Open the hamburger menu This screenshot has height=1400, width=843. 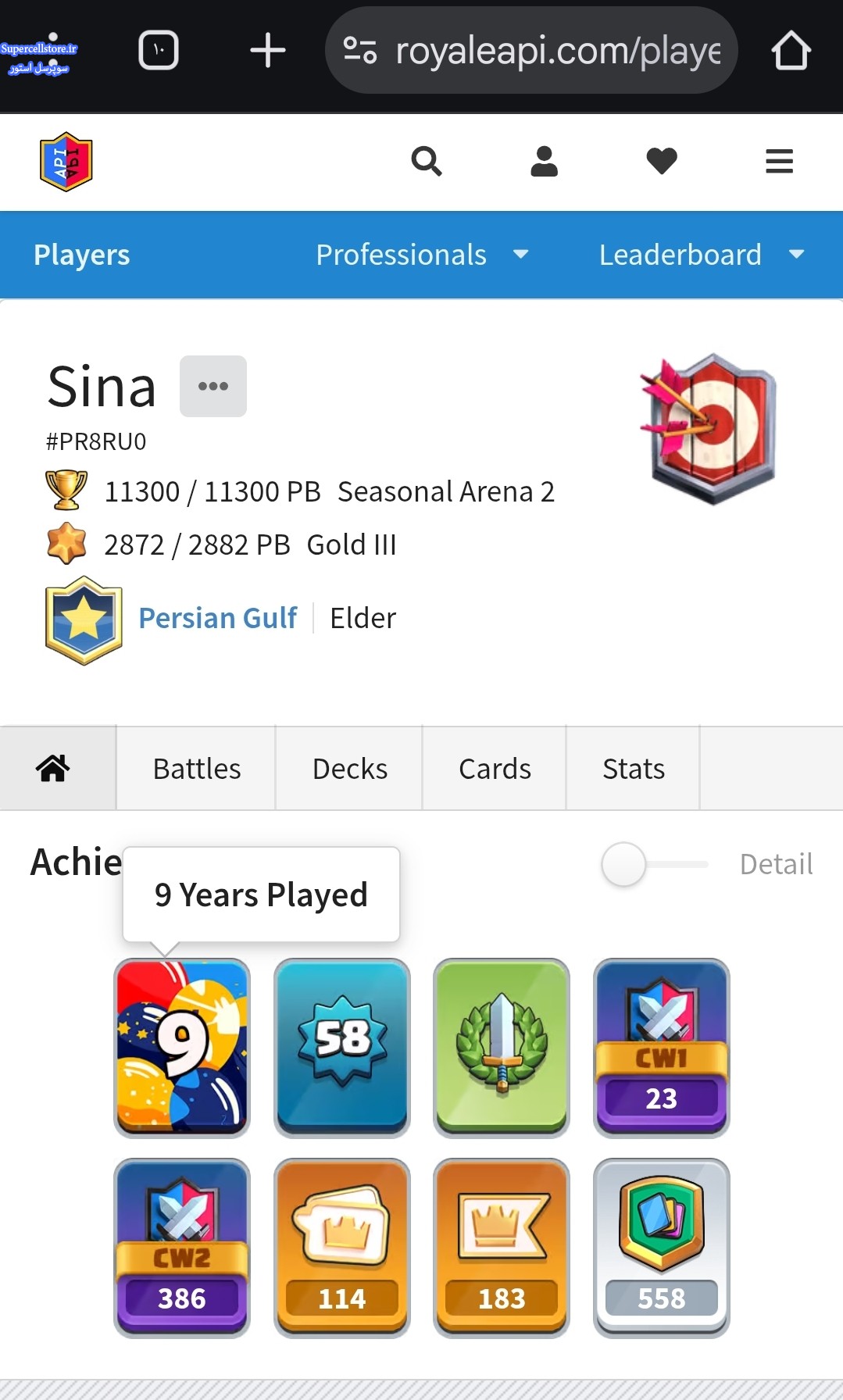[779, 162]
